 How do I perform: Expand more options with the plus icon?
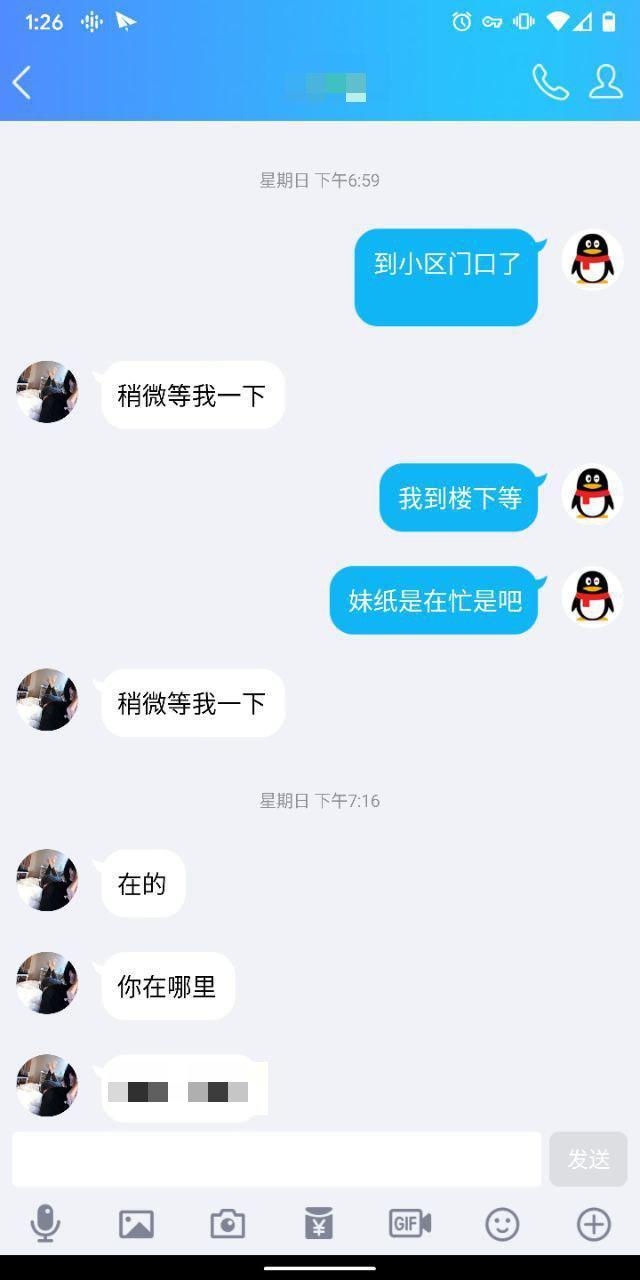click(x=593, y=1223)
